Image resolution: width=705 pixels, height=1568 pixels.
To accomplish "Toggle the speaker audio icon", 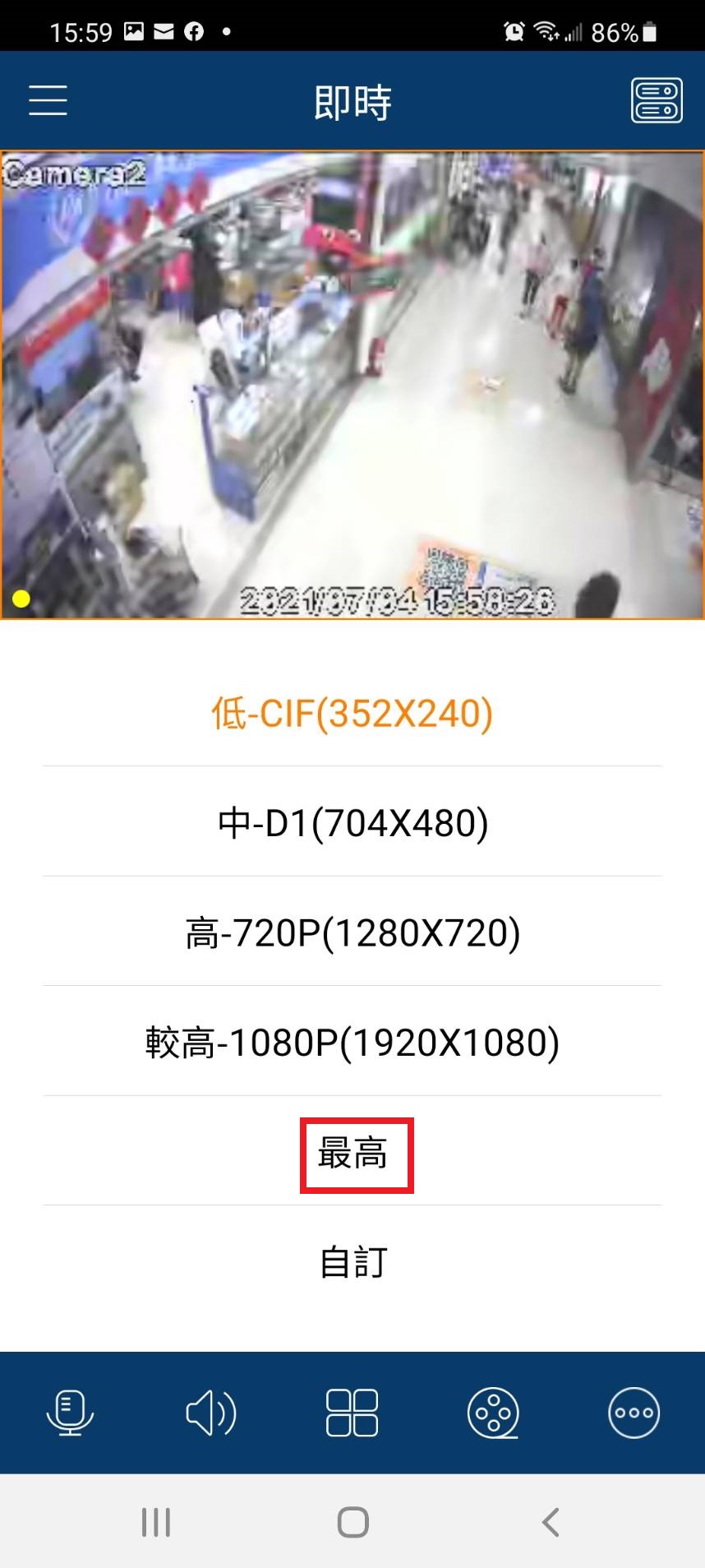I will pyautogui.click(x=211, y=1413).
